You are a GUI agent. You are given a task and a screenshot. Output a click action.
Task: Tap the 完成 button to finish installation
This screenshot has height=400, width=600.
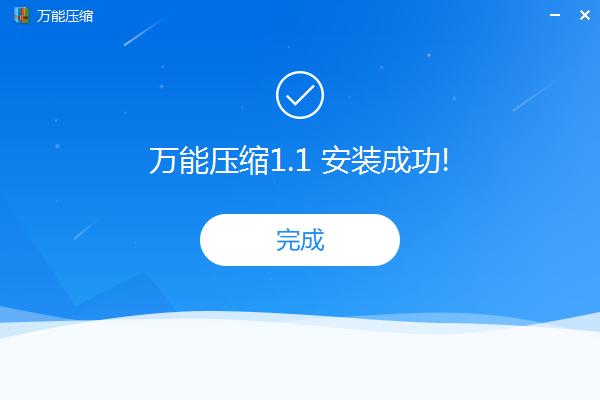tap(300, 240)
